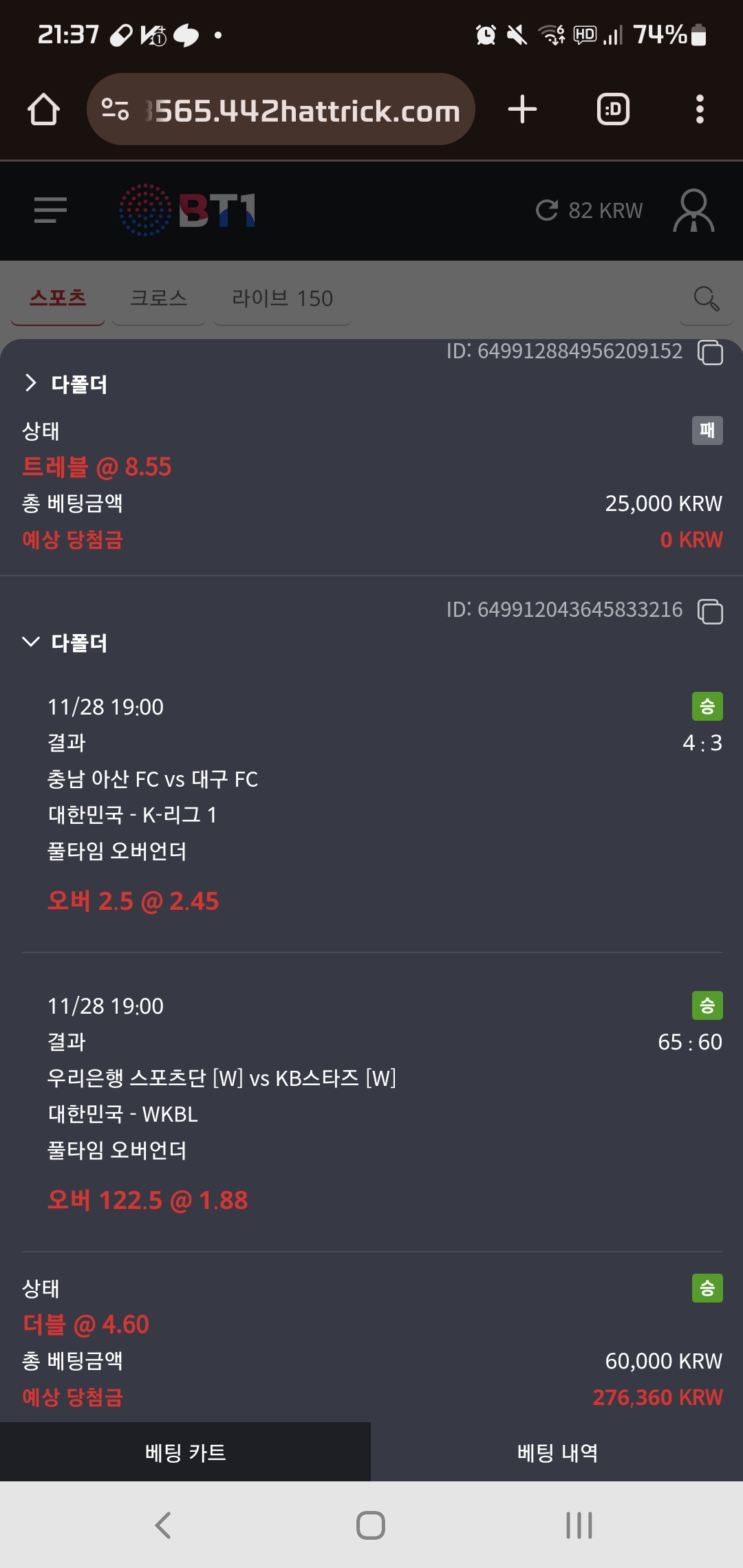The height and width of the screenshot is (1568, 743).
Task: Open the browser overflow menu
Action: pos(700,109)
